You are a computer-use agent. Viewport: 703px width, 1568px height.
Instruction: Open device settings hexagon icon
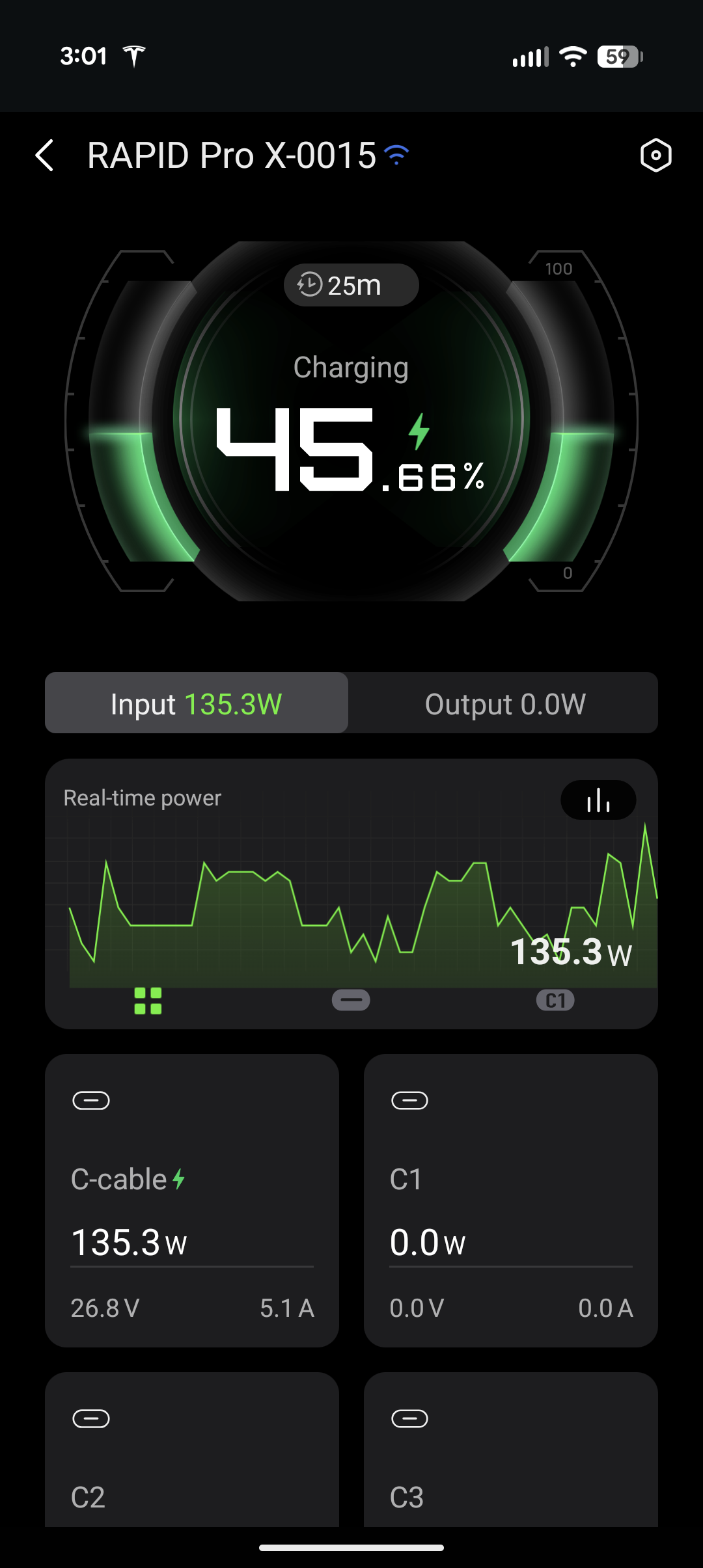[655, 155]
